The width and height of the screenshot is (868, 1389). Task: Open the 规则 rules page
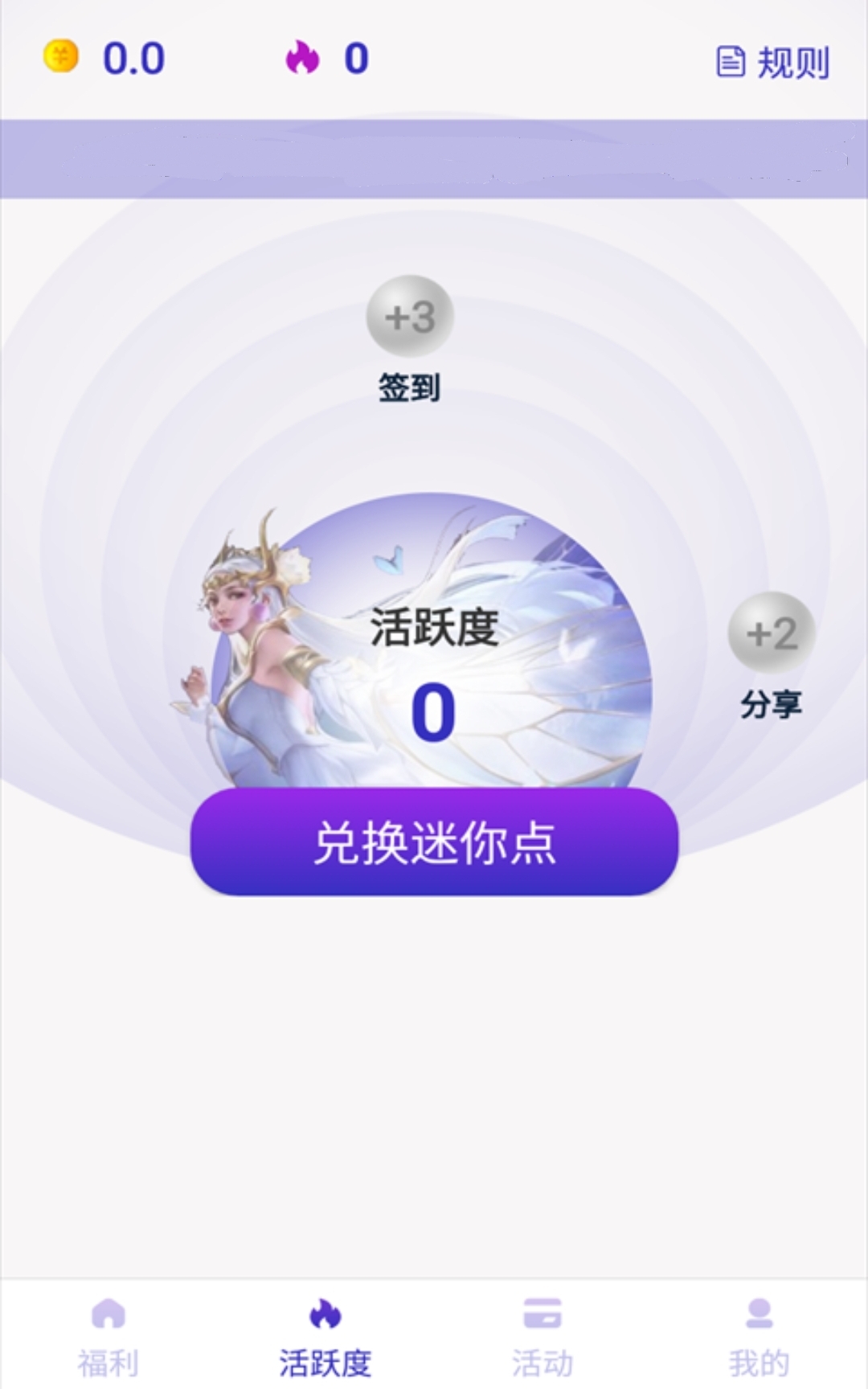[772, 62]
